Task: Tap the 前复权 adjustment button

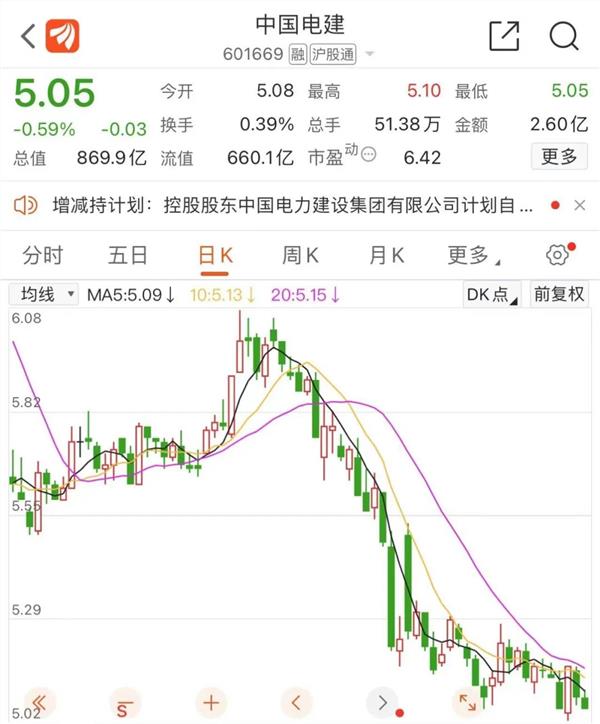Action: (x=559, y=294)
